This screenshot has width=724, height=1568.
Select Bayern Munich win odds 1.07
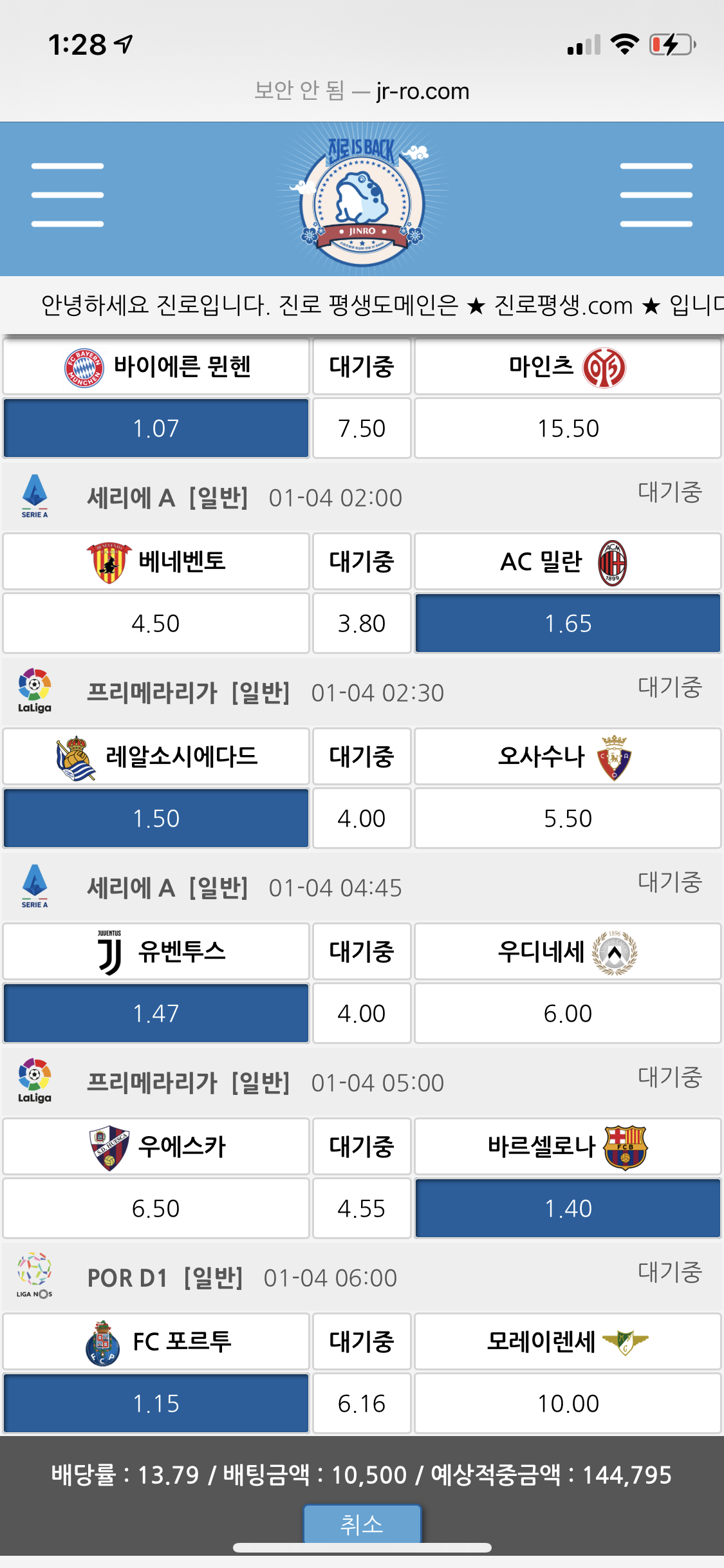click(156, 428)
